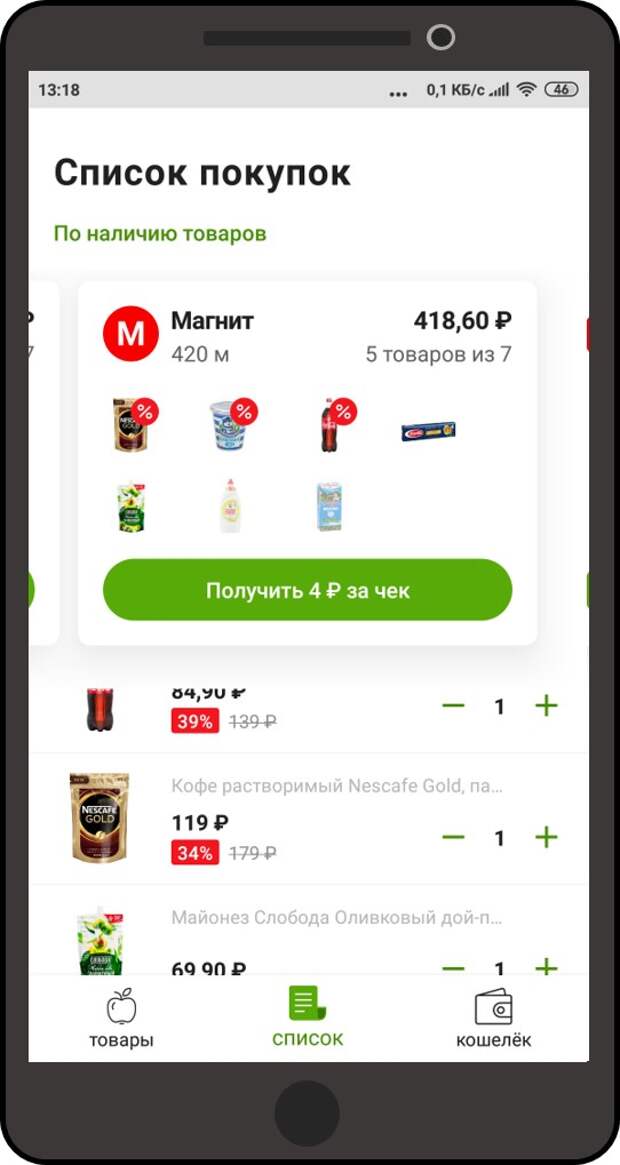
Task: Decrease quantity of the 84,90 ₽ cola
Action: click(453, 706)
